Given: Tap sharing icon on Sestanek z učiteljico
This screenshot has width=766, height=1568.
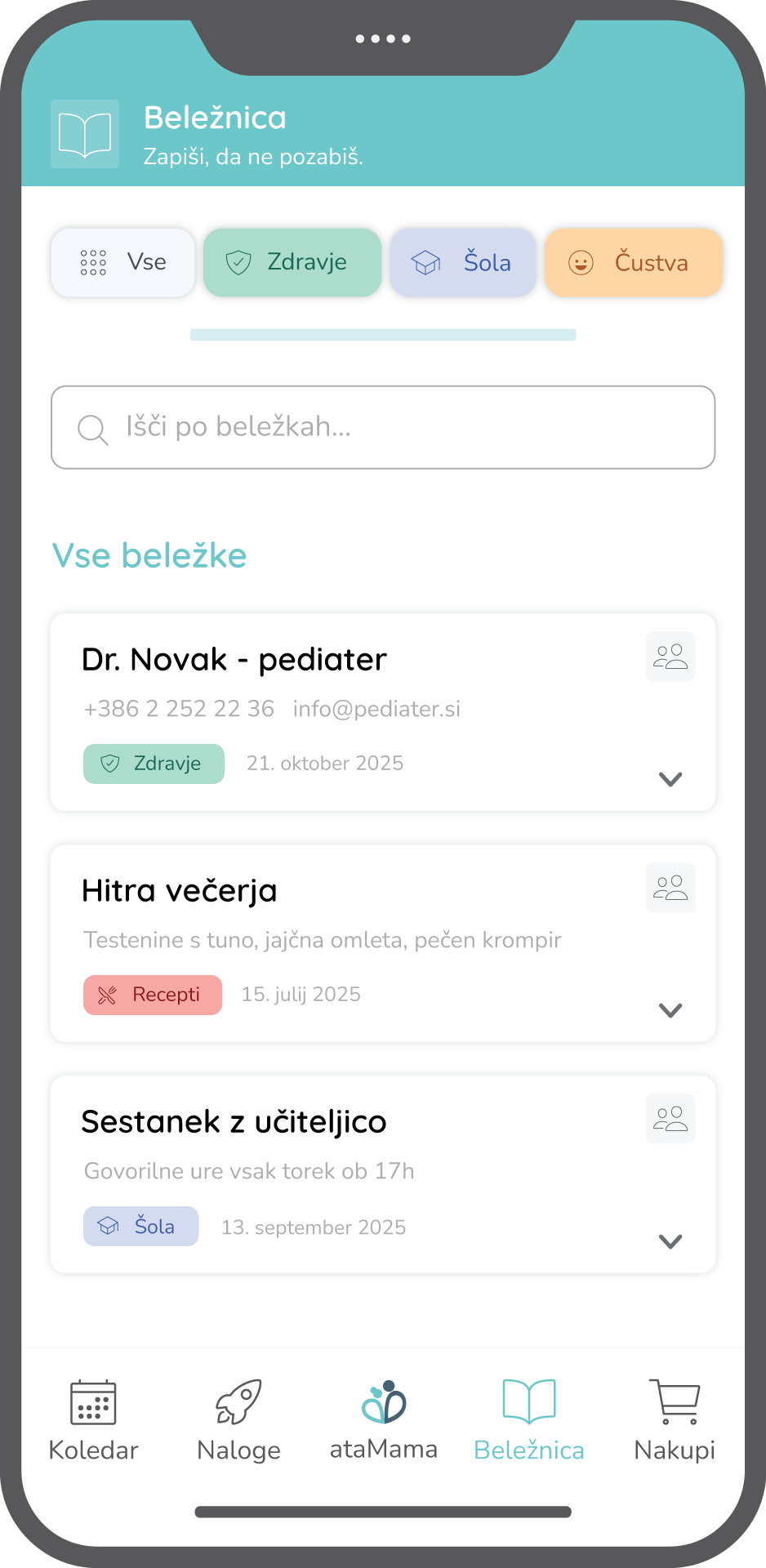Looking at the screenshot, I should (670, 1119).
